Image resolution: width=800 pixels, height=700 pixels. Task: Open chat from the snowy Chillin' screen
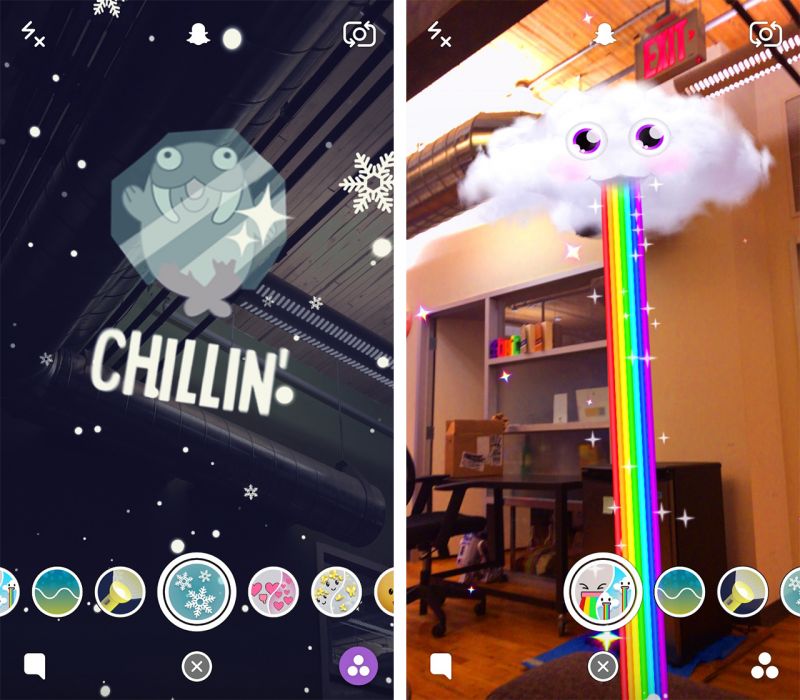36,665
